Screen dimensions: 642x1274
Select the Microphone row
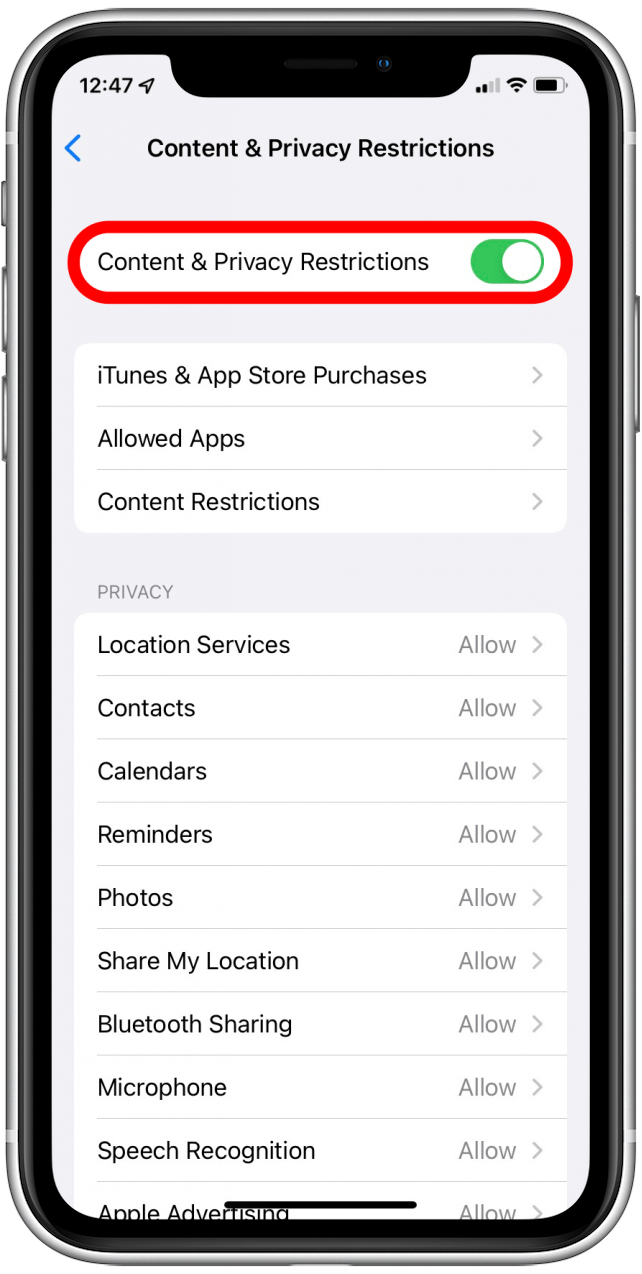pyautogui.click(x=320, y=1087)
